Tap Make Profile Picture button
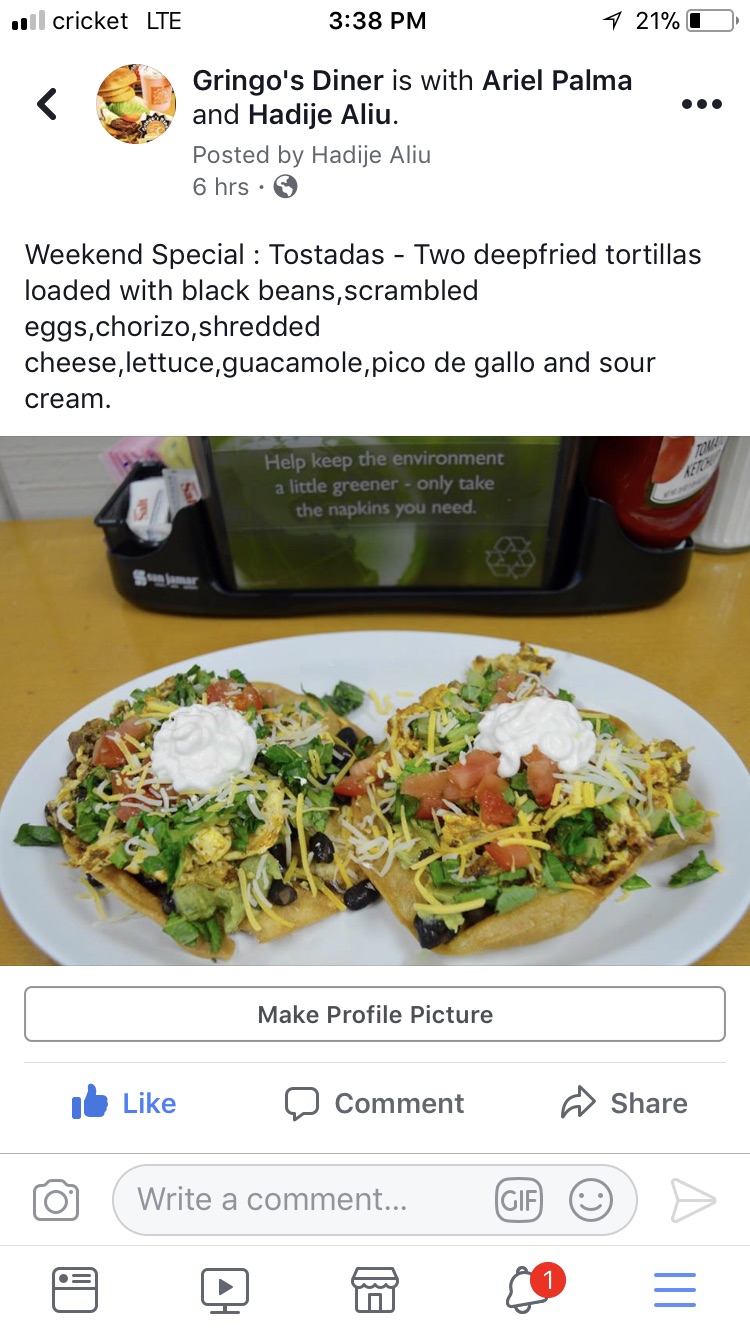This screenshot has height=1334, width=750. click(x=375, y=1014)
